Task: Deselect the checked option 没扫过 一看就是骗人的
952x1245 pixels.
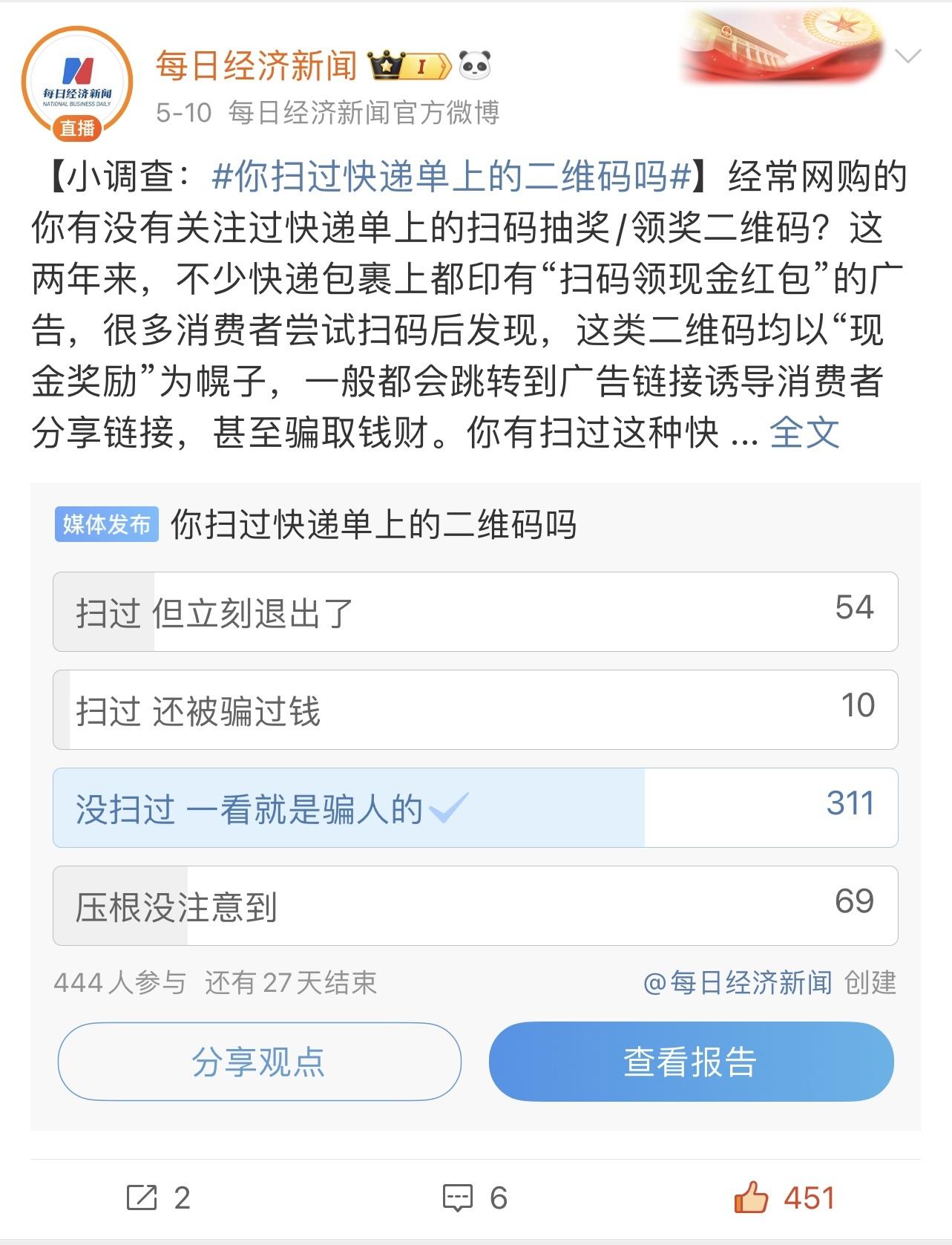Action: (x=475, y=808)
